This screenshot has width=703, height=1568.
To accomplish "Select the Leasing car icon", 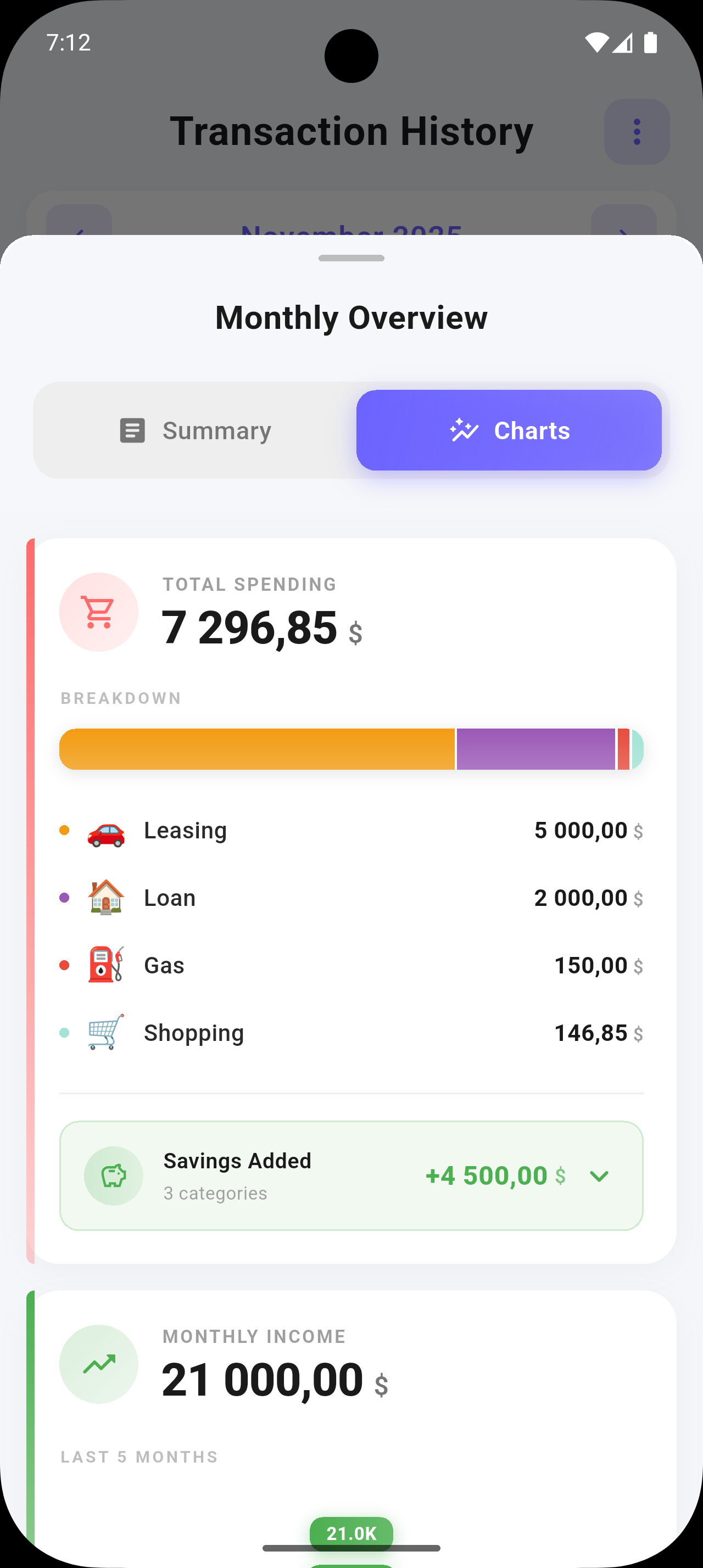I will (107, 835).
